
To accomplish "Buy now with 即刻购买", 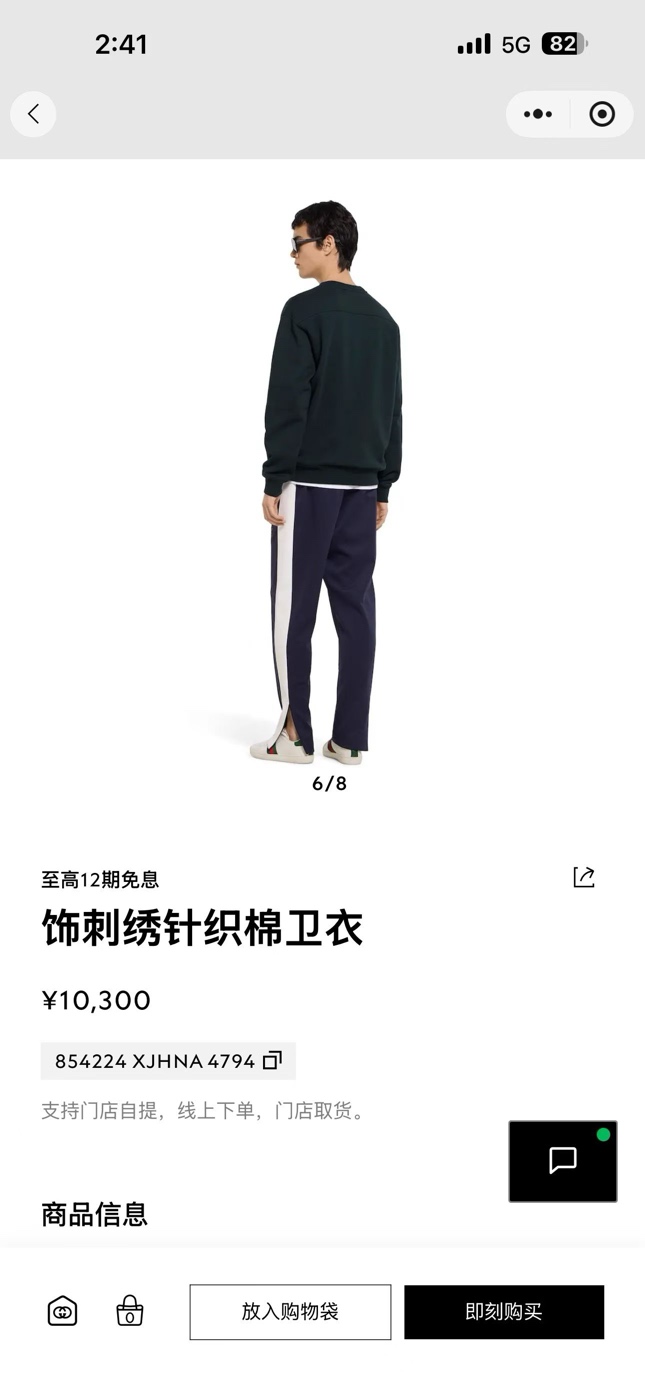I will point(504,1312).
